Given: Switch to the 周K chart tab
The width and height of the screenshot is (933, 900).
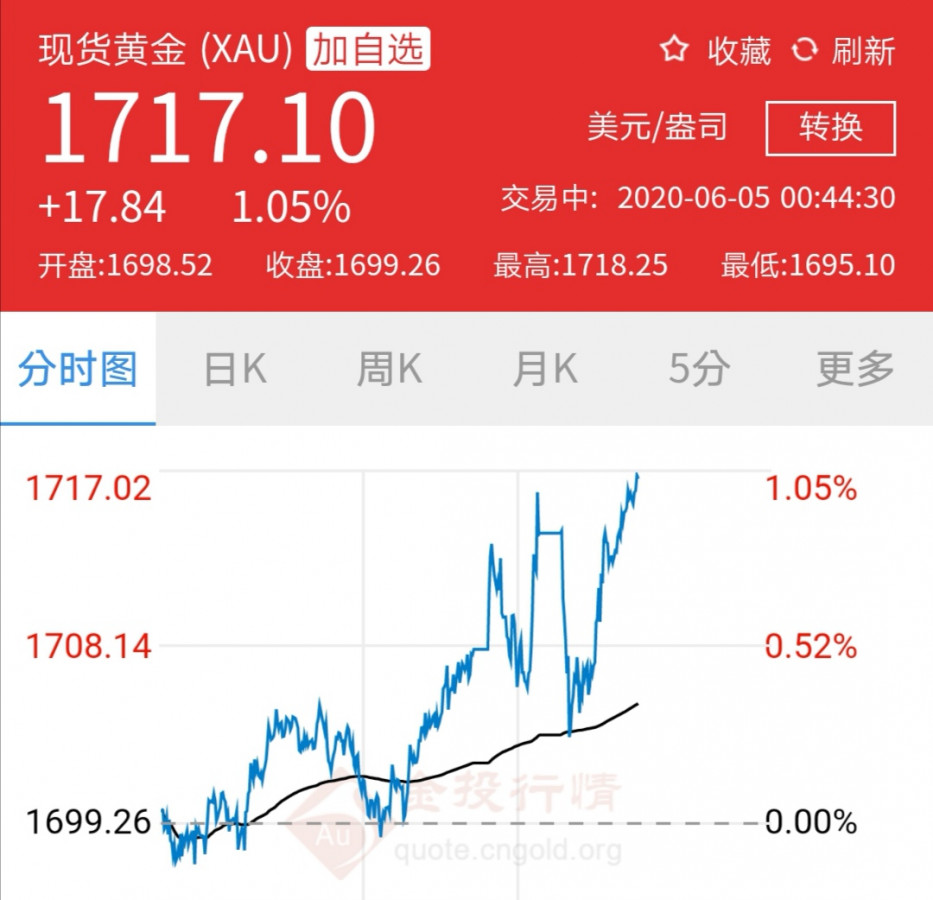Looking at the screenshot, I should pos(389,370).
